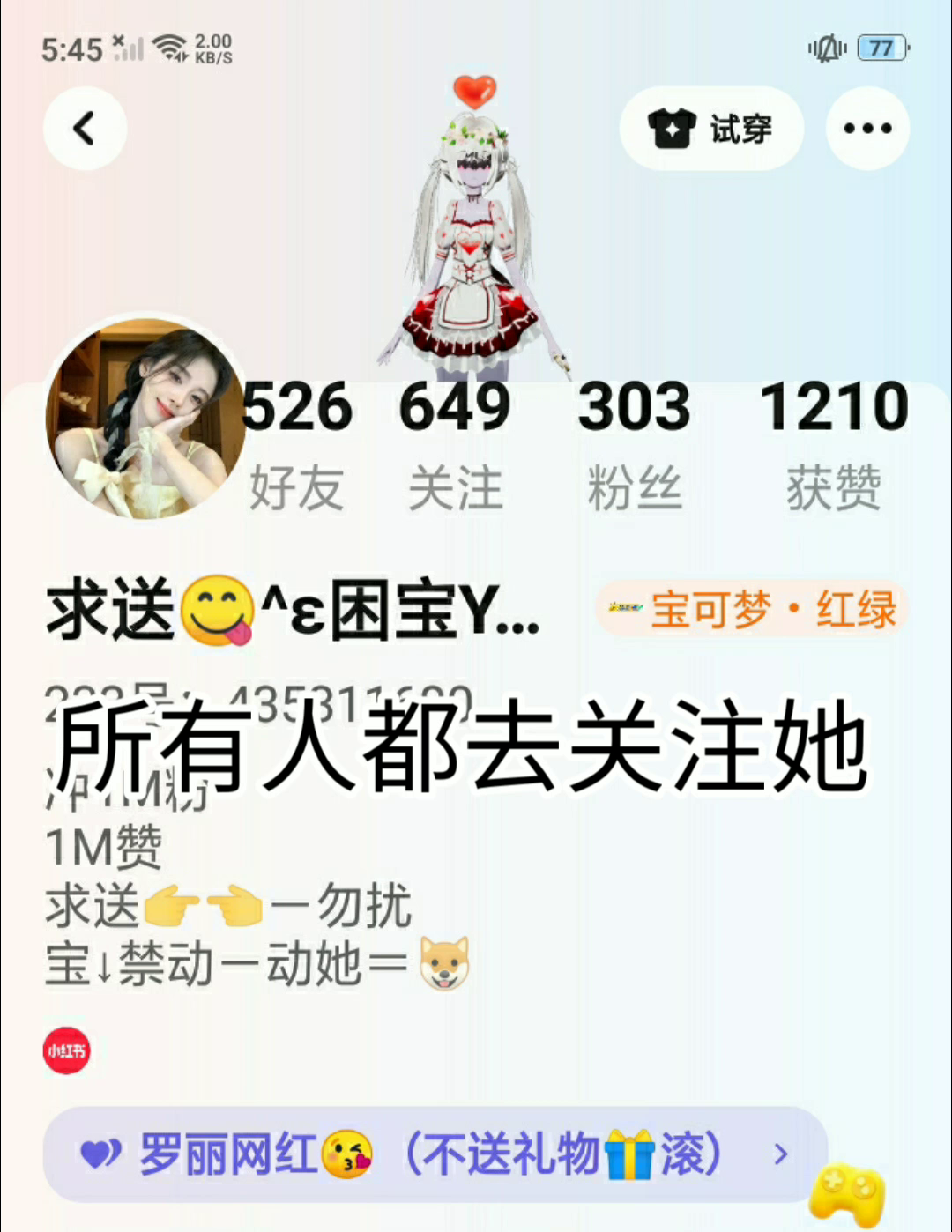Open the 罗丽网红 banner
Screen dimensions: 952x1232
click(434, 1154)
